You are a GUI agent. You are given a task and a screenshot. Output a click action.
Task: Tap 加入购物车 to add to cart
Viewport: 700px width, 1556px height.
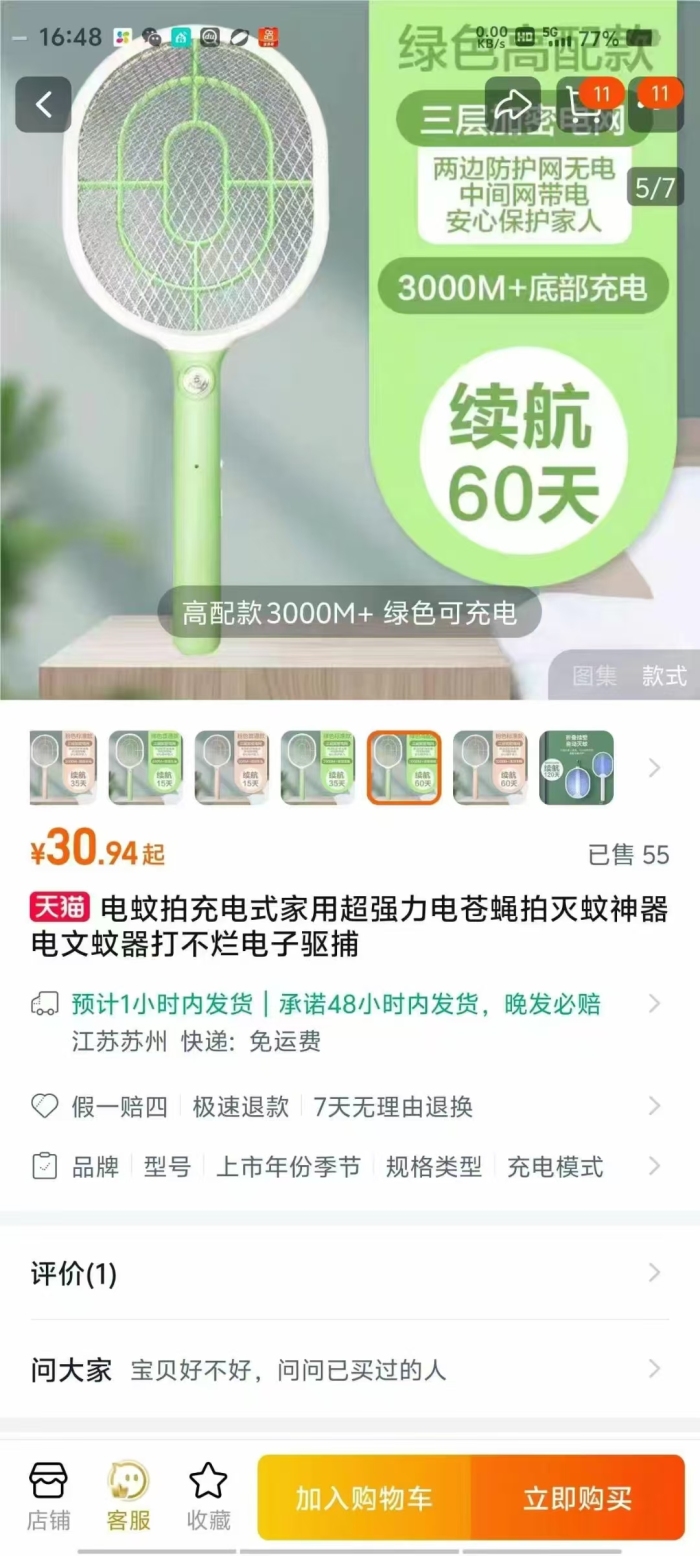click(x=364, y=1498)
